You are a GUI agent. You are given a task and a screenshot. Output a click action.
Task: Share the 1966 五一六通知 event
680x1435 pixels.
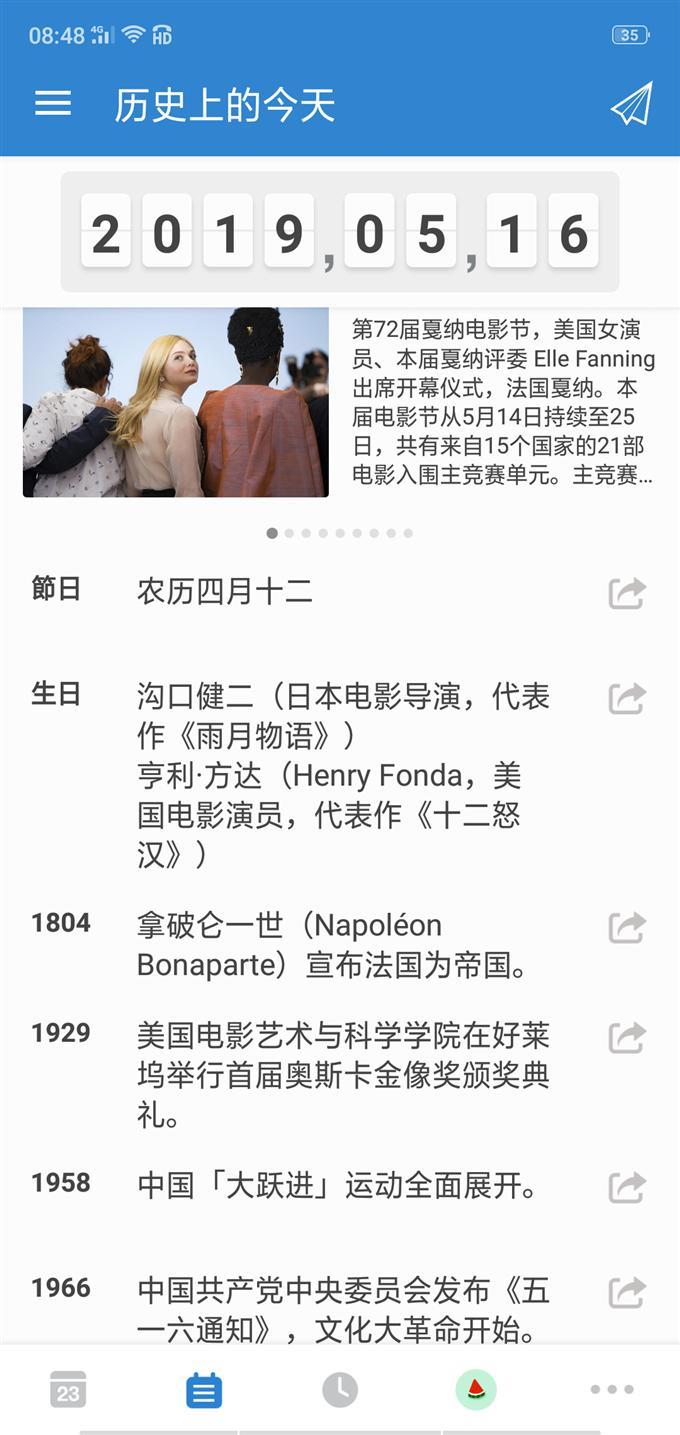point(627,1292)
